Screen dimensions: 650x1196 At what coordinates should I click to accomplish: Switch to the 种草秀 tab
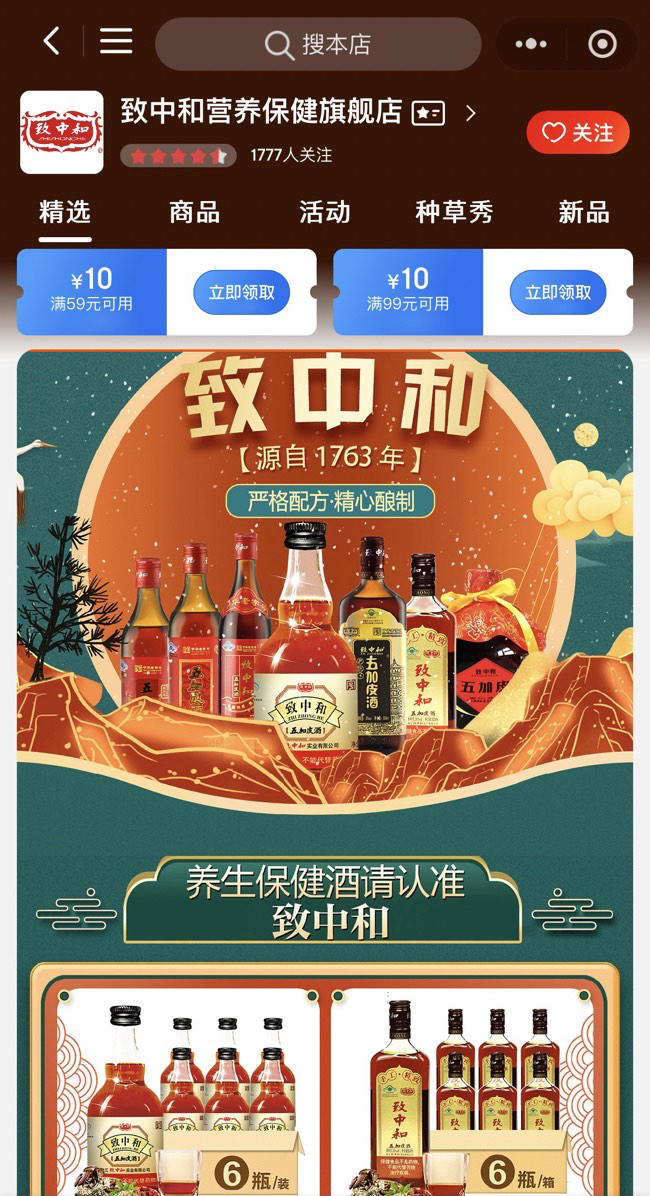tap(454, 212)
